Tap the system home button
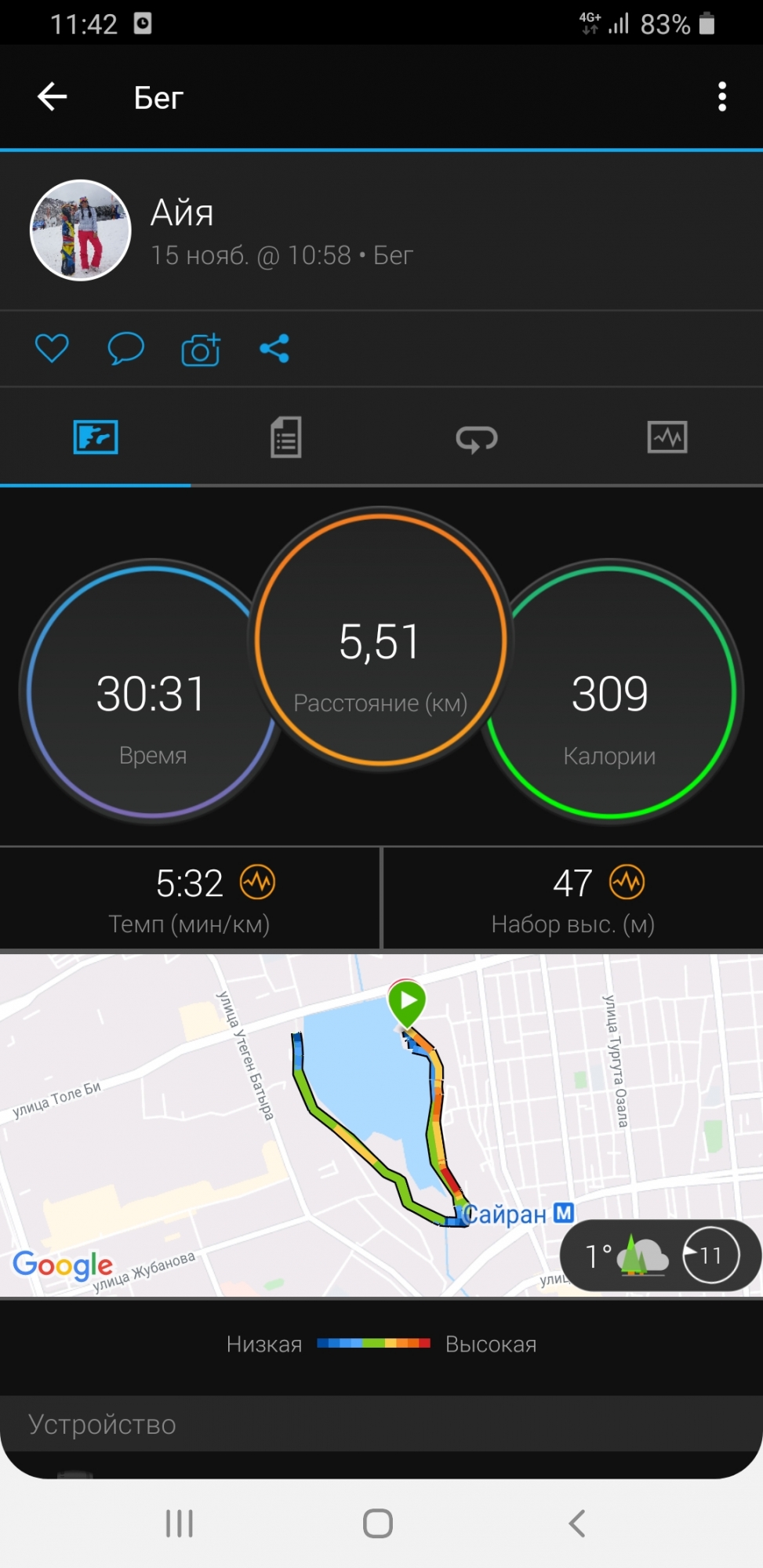763x1568 pixels. click(x=378, y=1523)
